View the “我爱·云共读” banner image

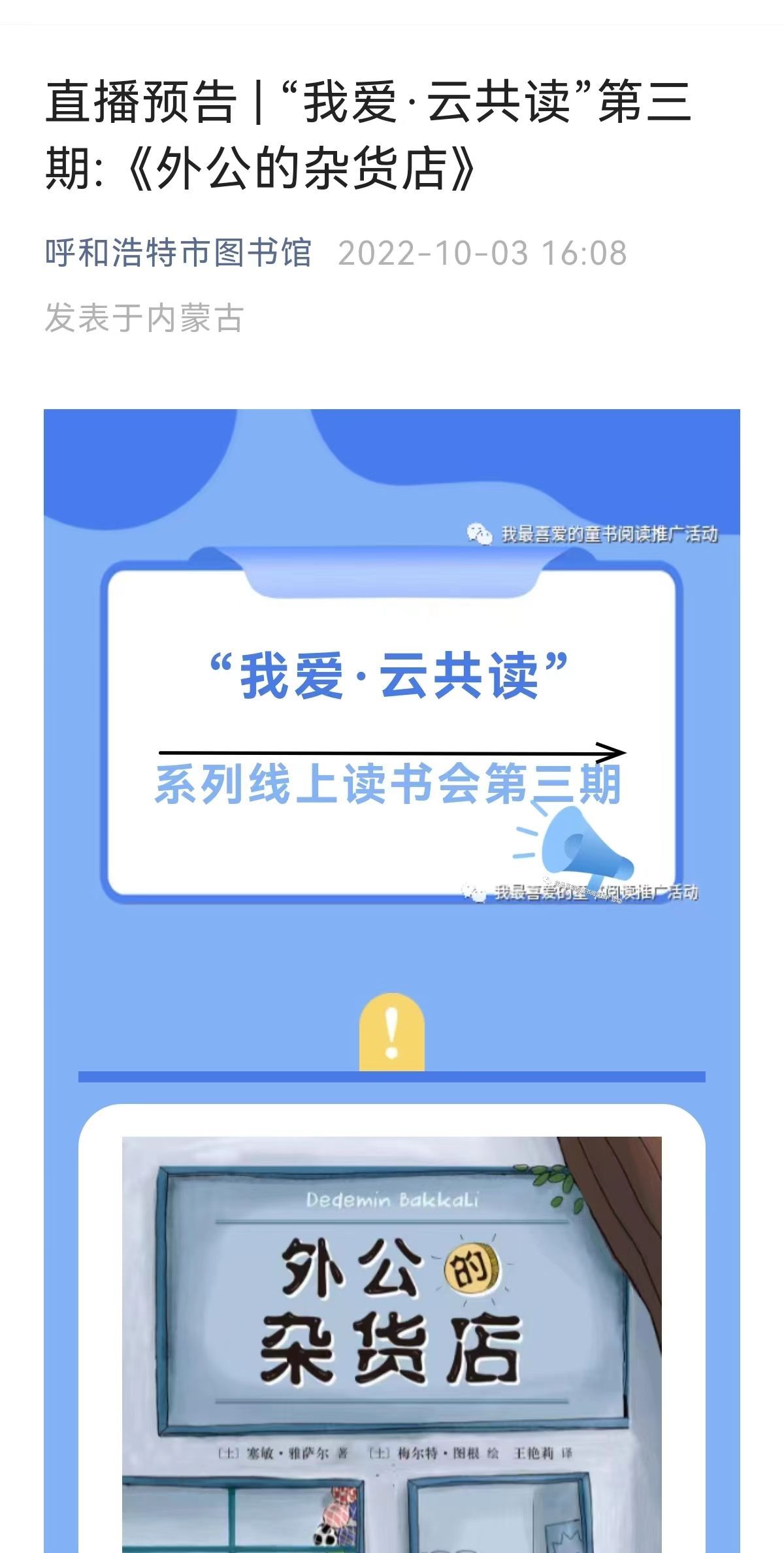pyautogui.click(x=391, y=719)
